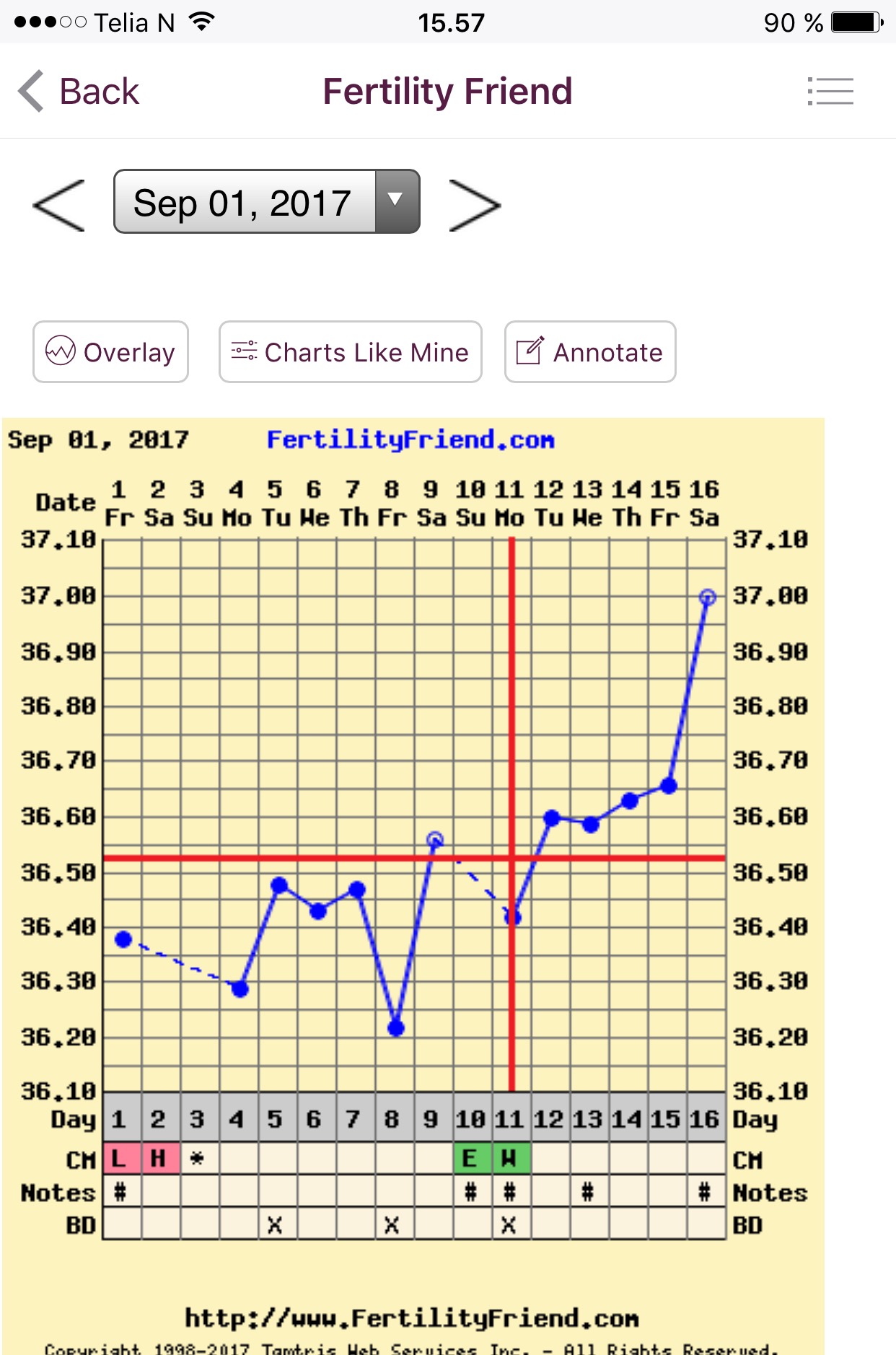Screen dimensions: 896x1355
Task: Open Charts Like Mine
Action: click(x=350, y=352)
